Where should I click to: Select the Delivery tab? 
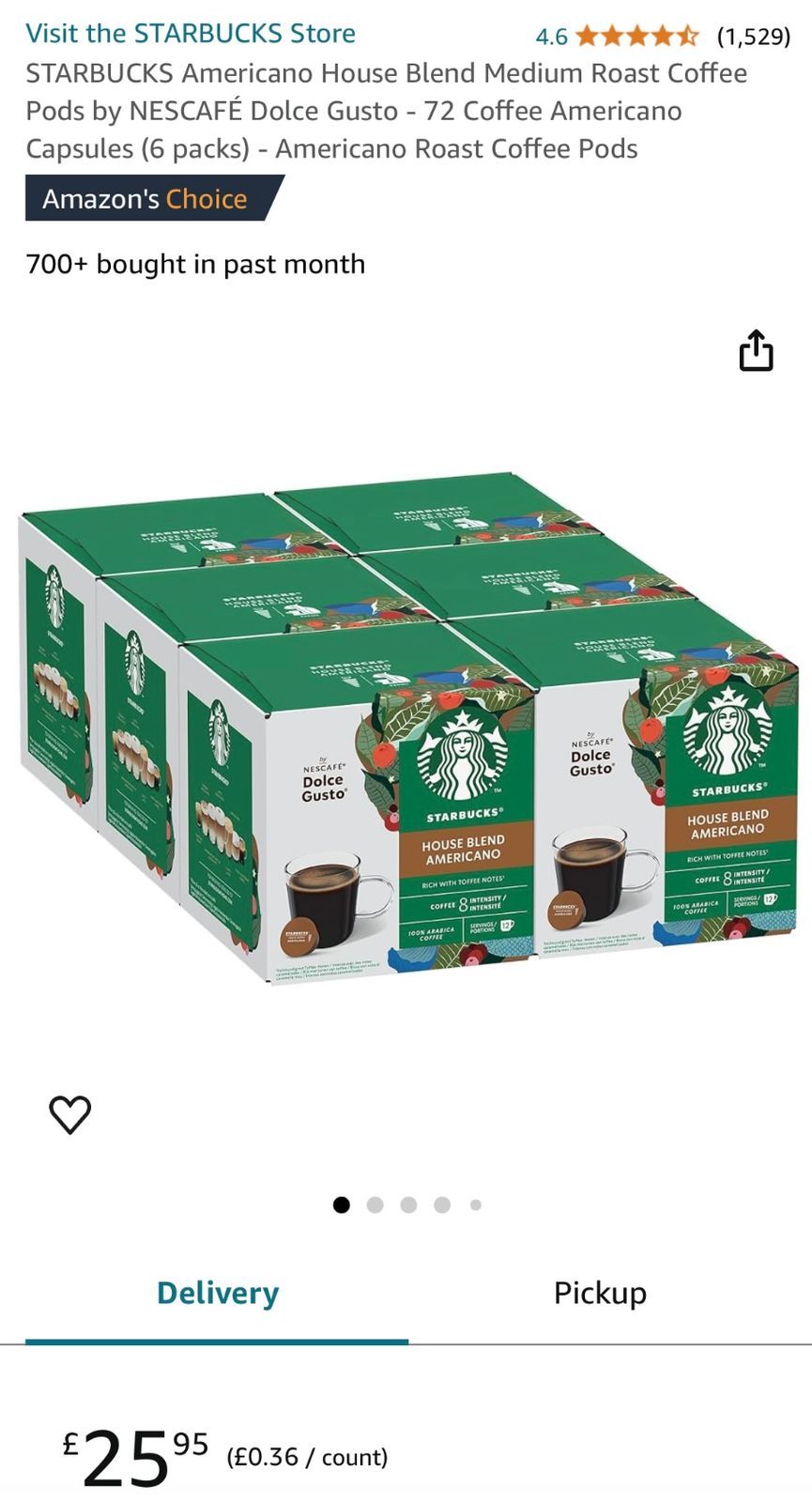point(218,1293)
